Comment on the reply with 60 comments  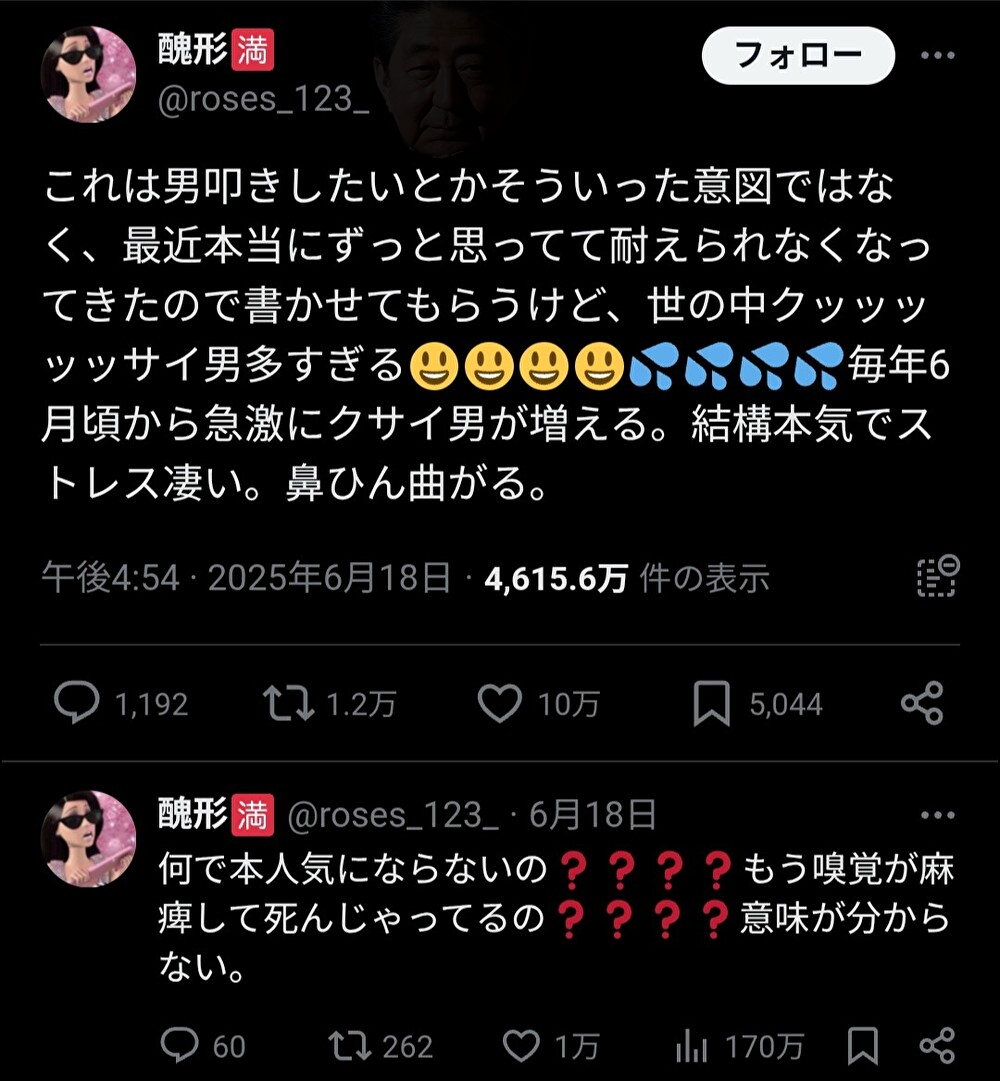[180, 1046]
